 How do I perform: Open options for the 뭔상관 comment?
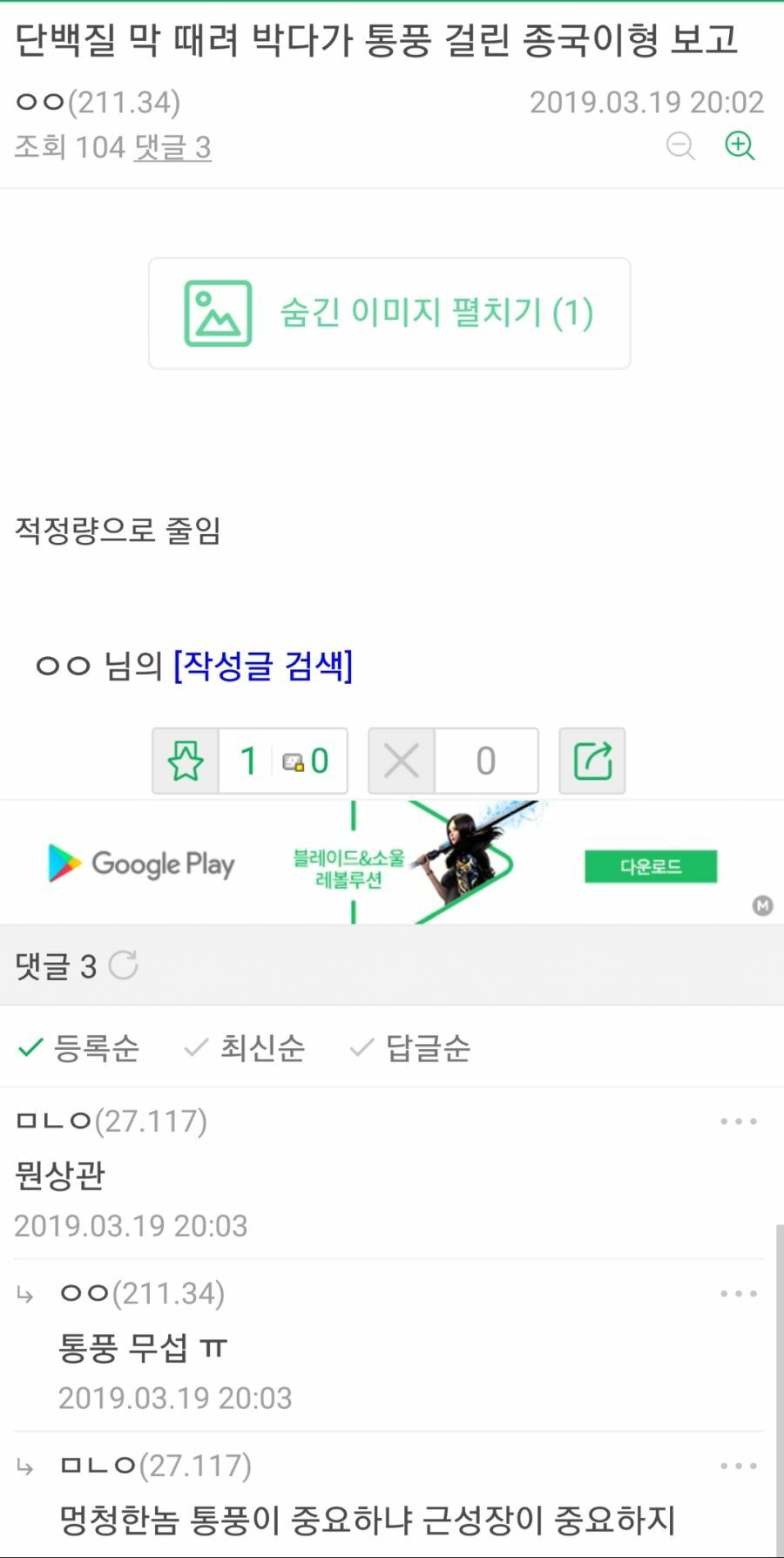tap(738, 1121)
